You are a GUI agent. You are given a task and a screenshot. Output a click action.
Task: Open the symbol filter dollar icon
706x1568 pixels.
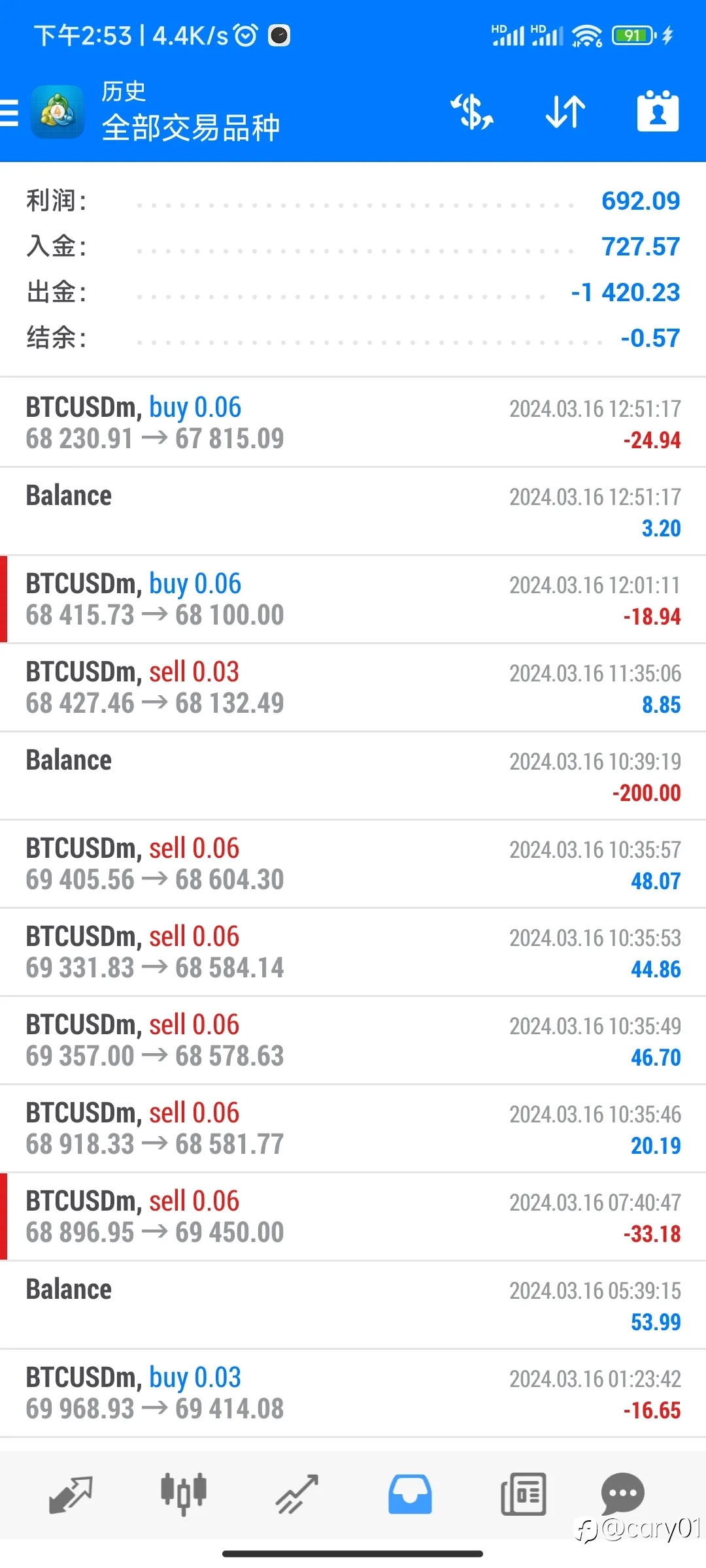(x=472, y=112)
